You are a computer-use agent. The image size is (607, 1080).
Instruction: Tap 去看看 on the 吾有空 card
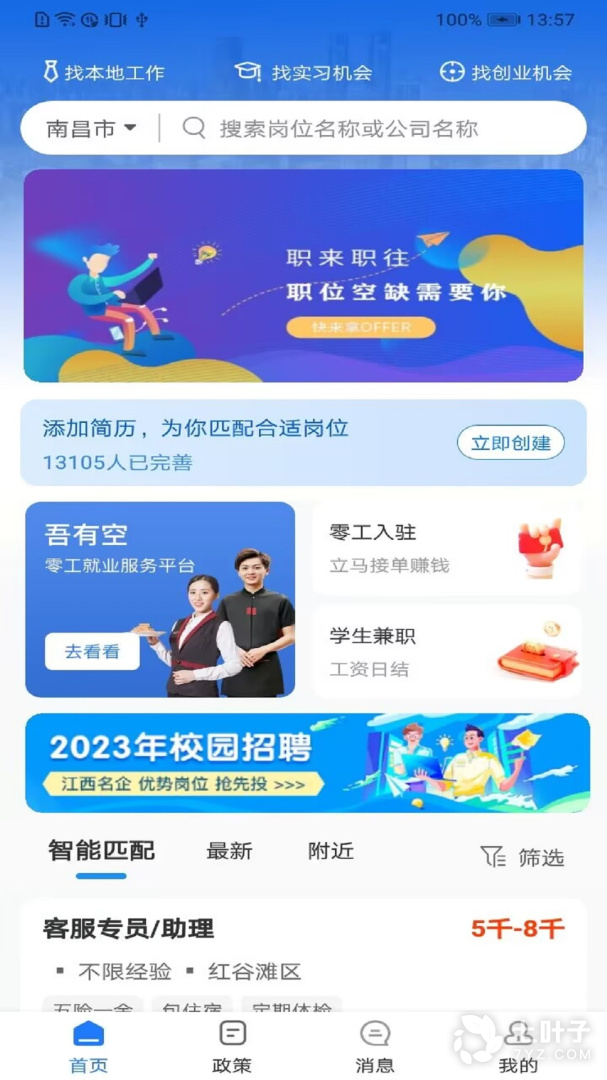pyautogui.click(x=92, y=651)
